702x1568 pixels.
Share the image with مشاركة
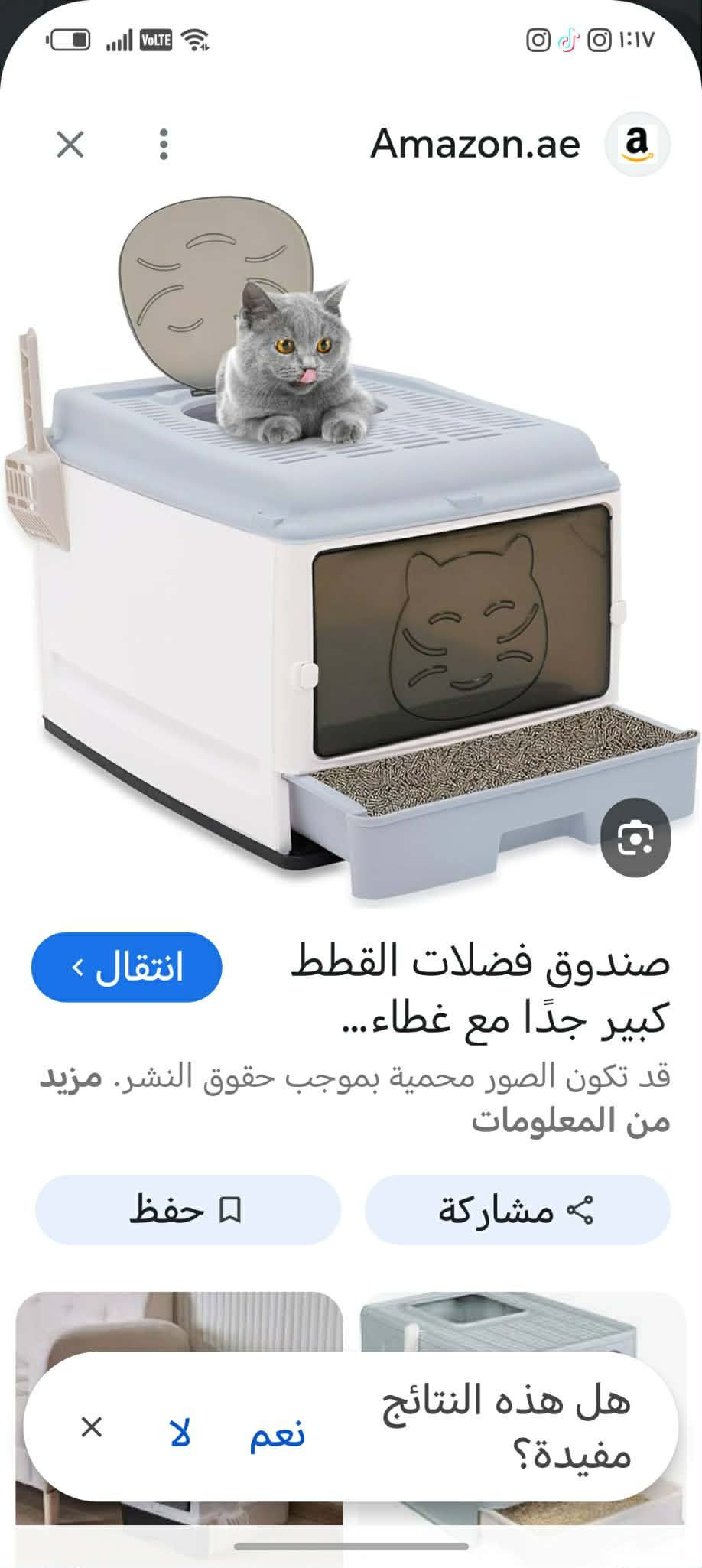(517, 1210)
